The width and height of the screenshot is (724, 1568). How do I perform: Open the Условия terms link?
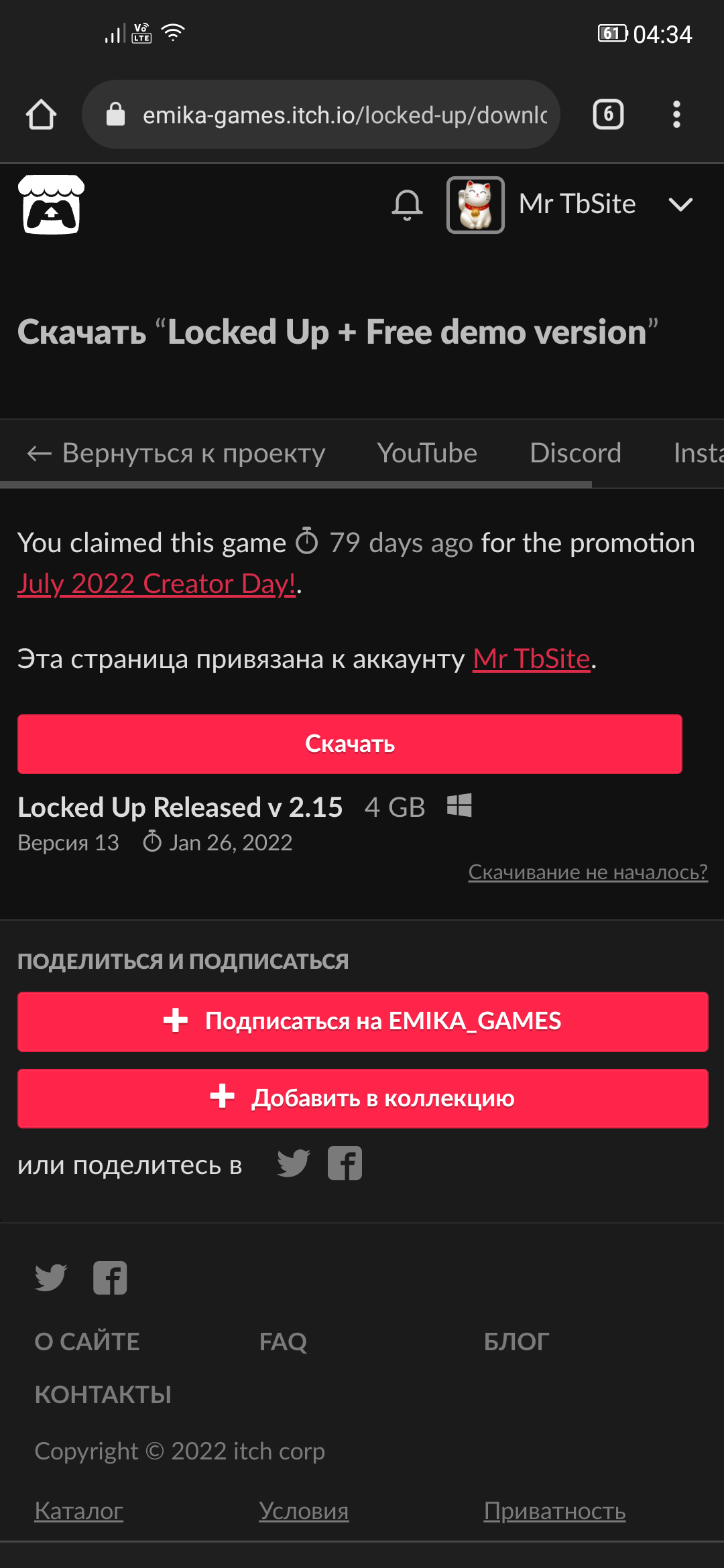coord(304,1511)
